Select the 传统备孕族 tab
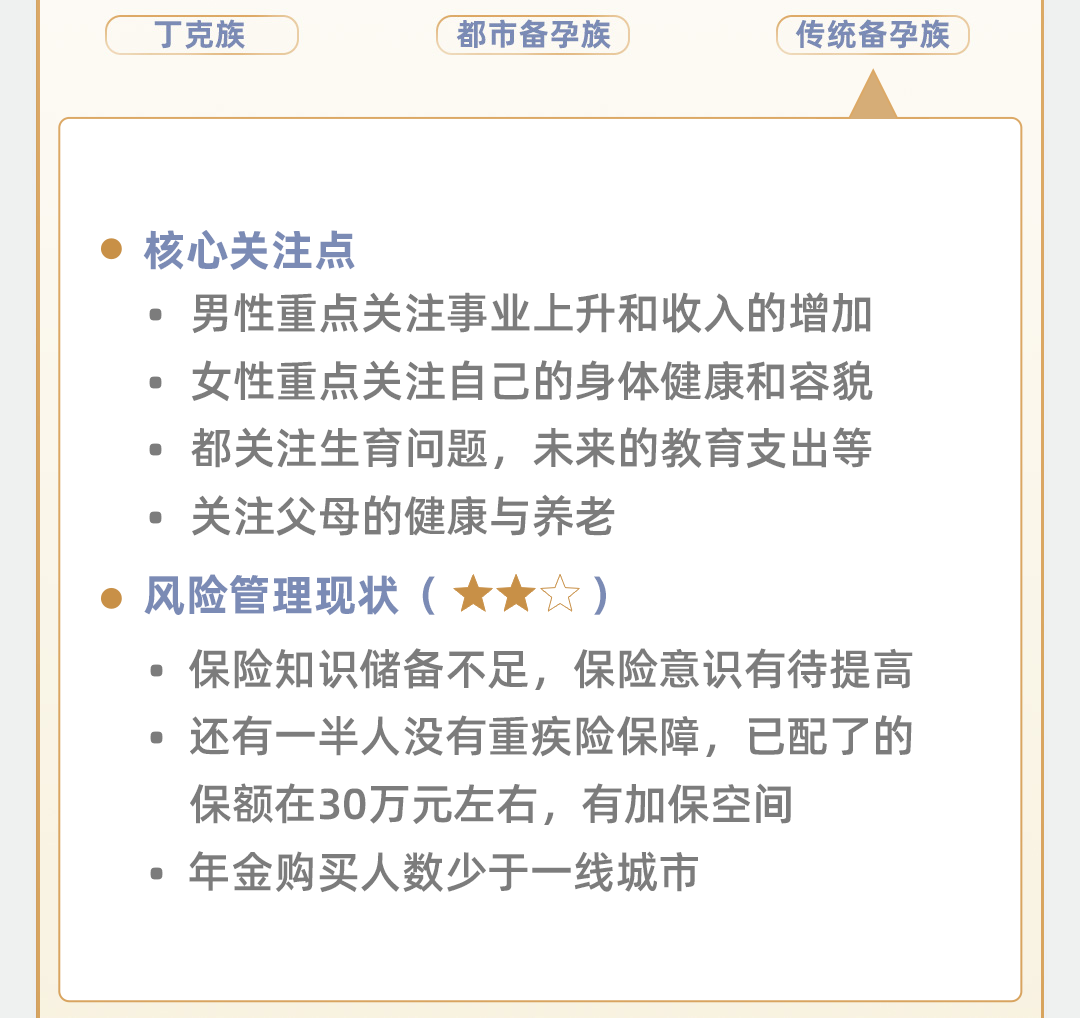 pyautogui.click(x=872, y=35)
